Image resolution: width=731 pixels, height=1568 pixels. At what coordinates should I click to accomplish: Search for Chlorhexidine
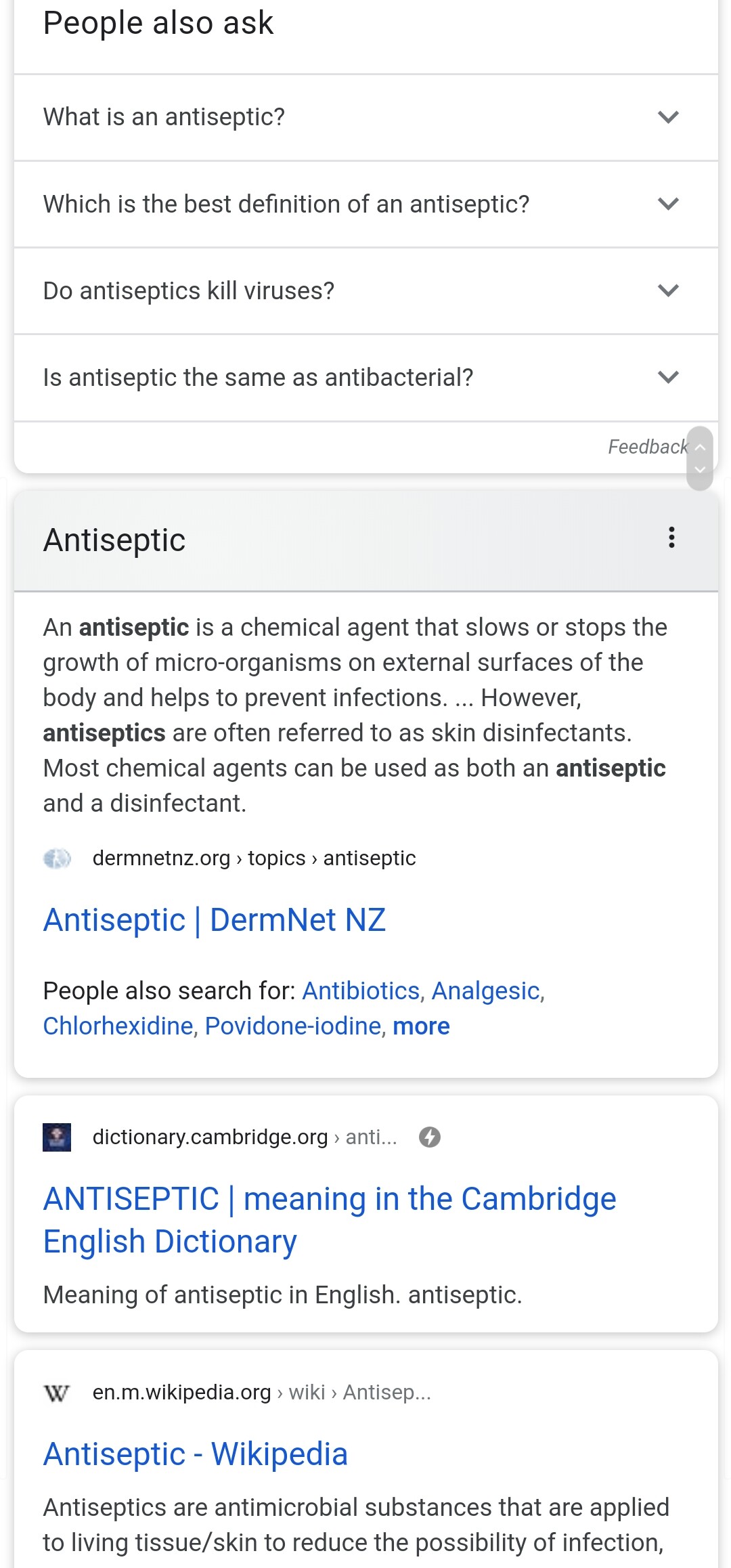pos(118,1026)
